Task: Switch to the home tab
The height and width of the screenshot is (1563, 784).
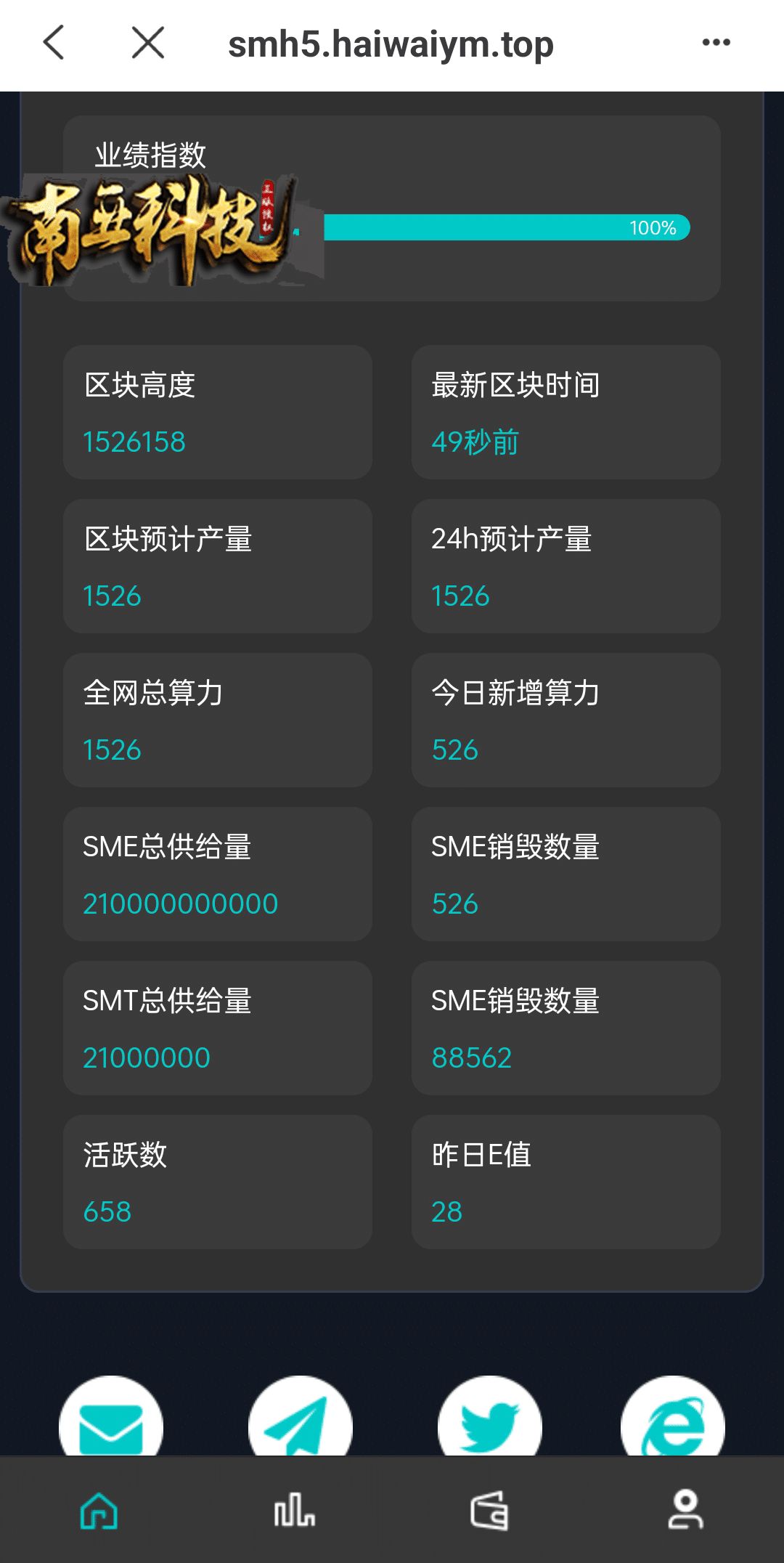Action: pyautogui.click(x=99, y=1511)
